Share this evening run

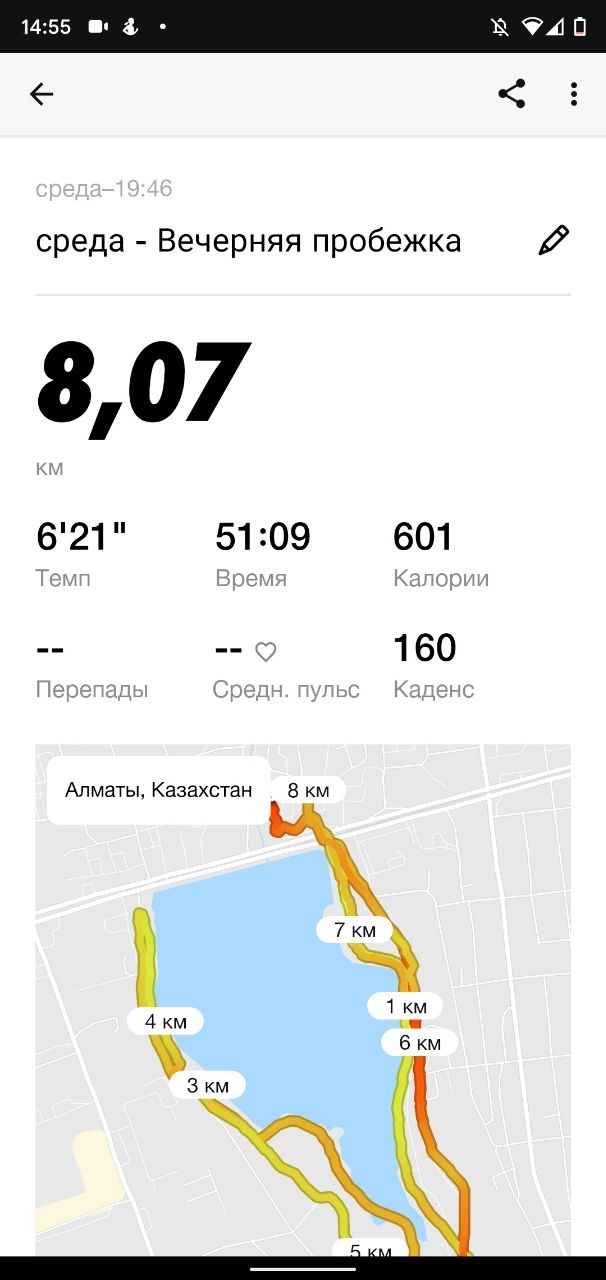(512, 94)
